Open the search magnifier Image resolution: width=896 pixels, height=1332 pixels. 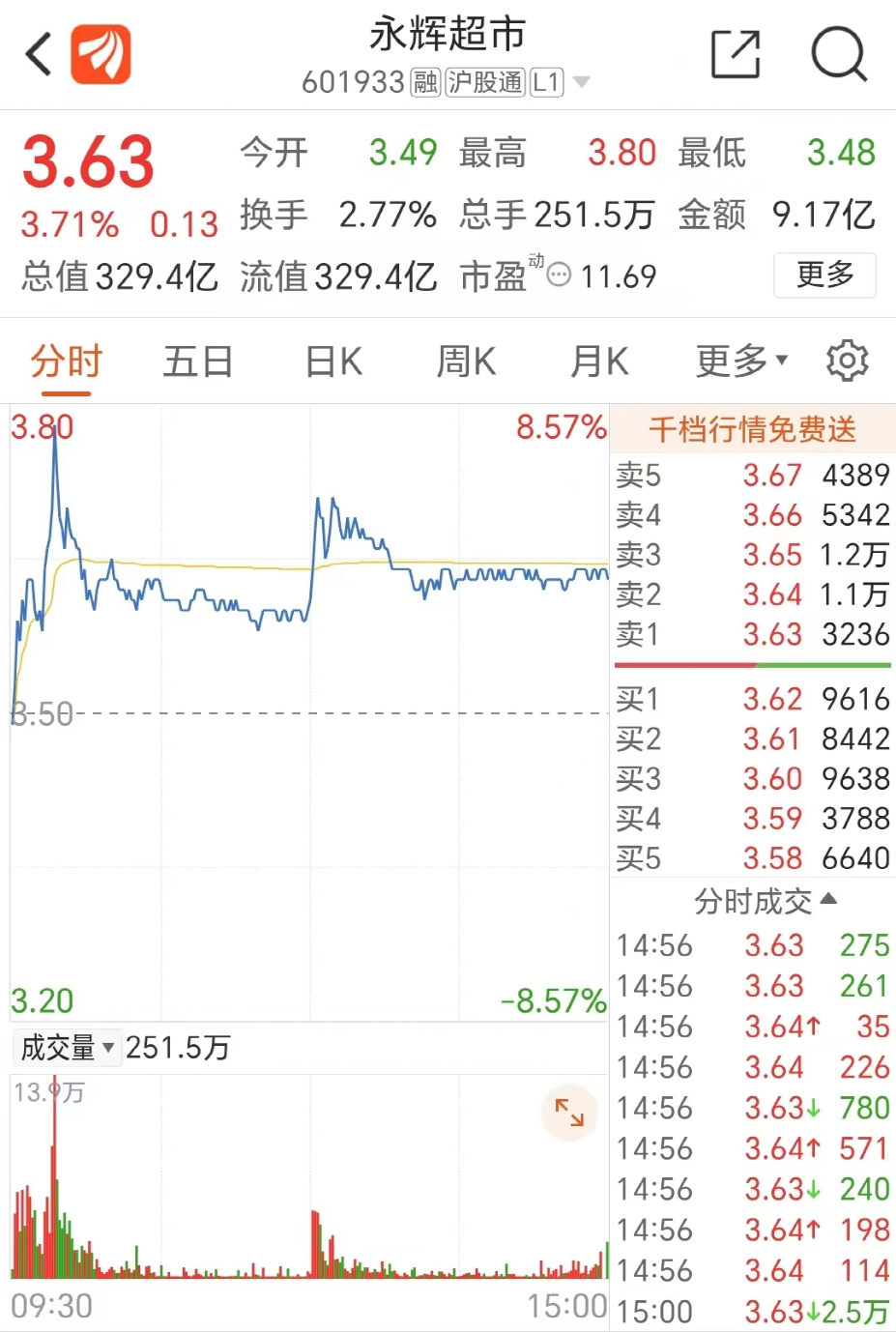pyautogui.click(x=838, y=54)
